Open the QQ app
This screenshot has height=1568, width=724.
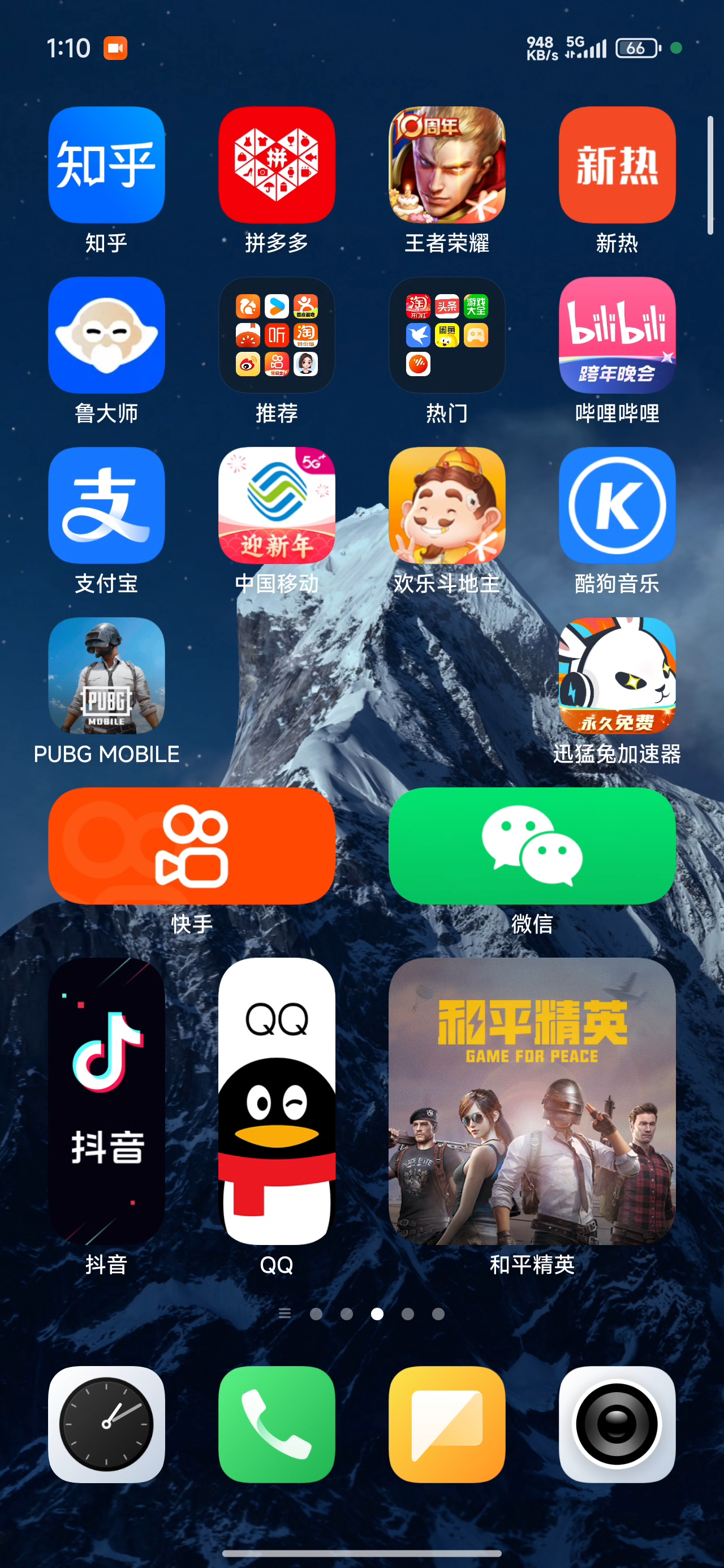[x=277, y=1101]
